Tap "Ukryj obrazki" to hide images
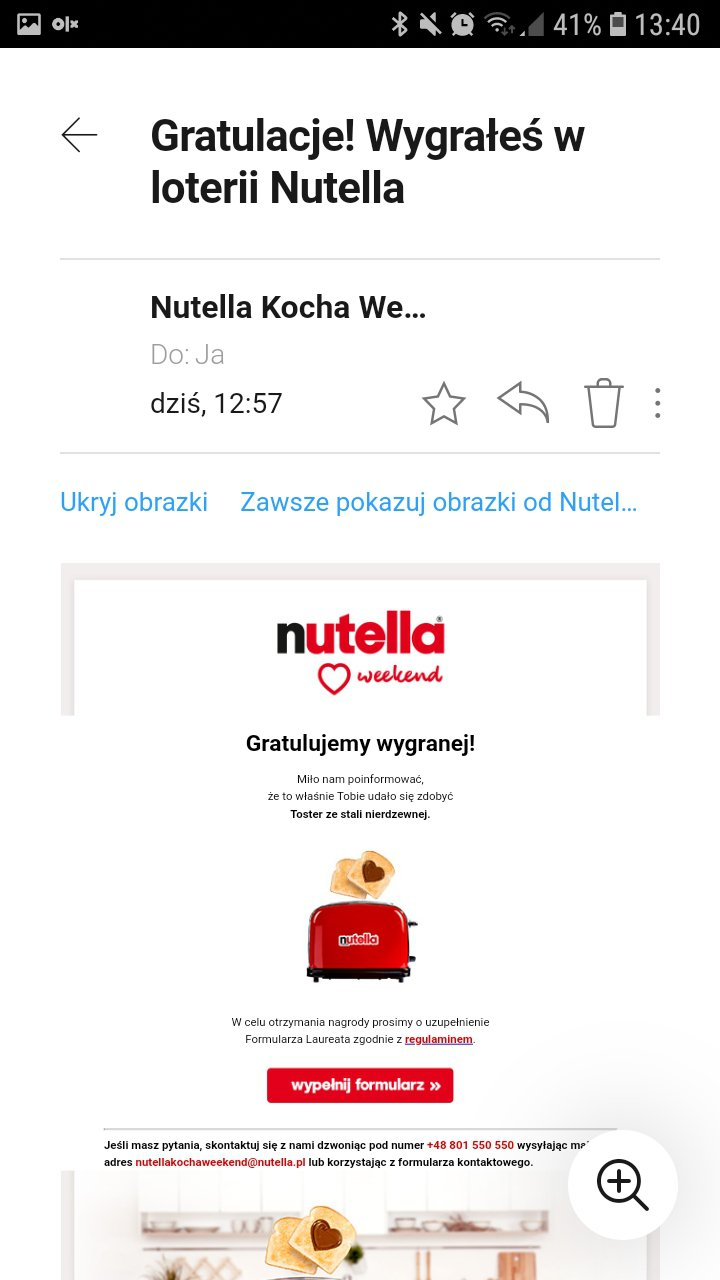The width and height of the screenshot is (720, 1280). pos(134,502)
